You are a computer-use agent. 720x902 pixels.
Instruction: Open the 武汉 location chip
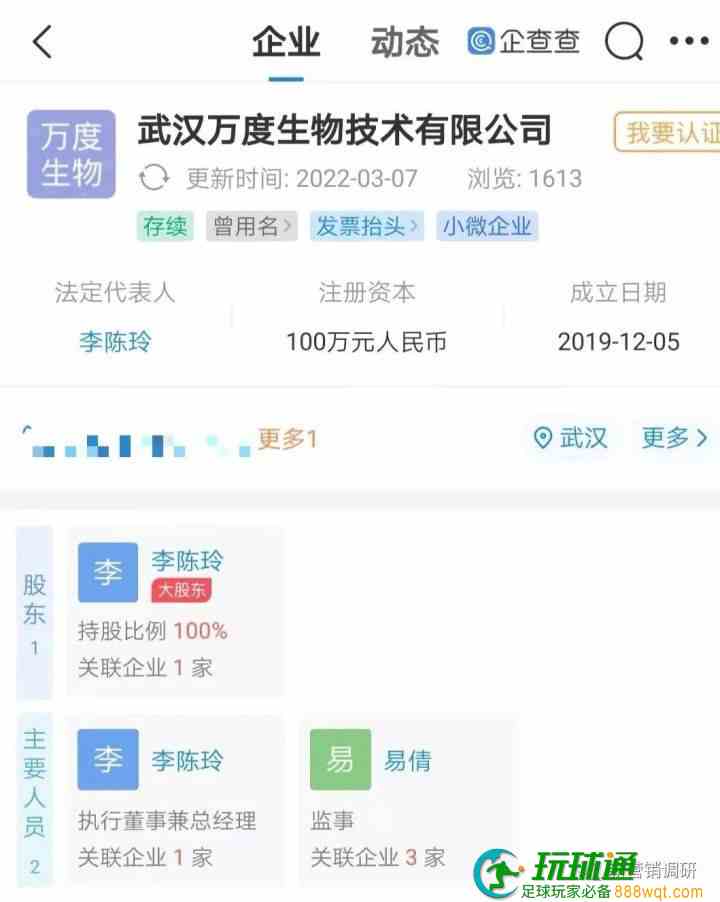pos(570,438)
